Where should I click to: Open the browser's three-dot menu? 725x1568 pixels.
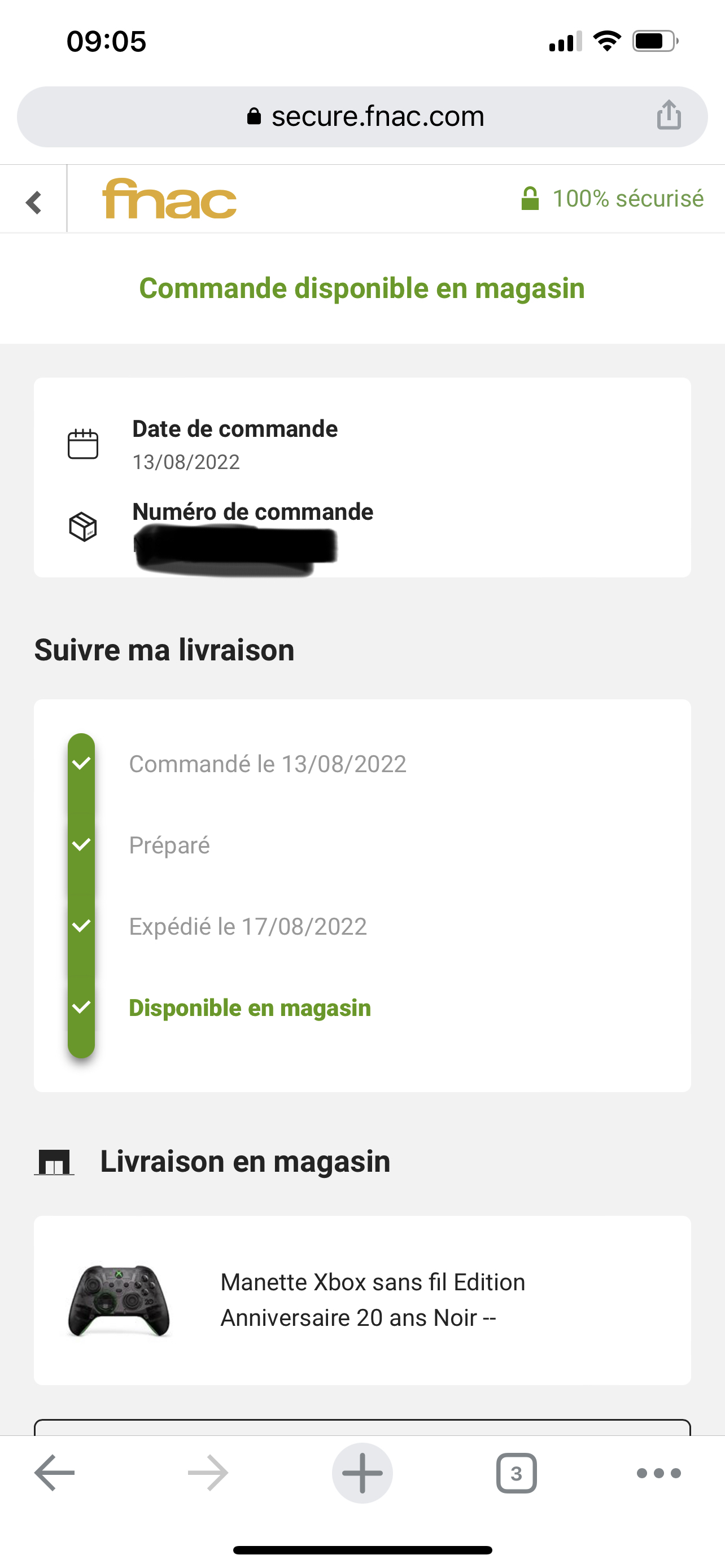[x=658, y=1473]
